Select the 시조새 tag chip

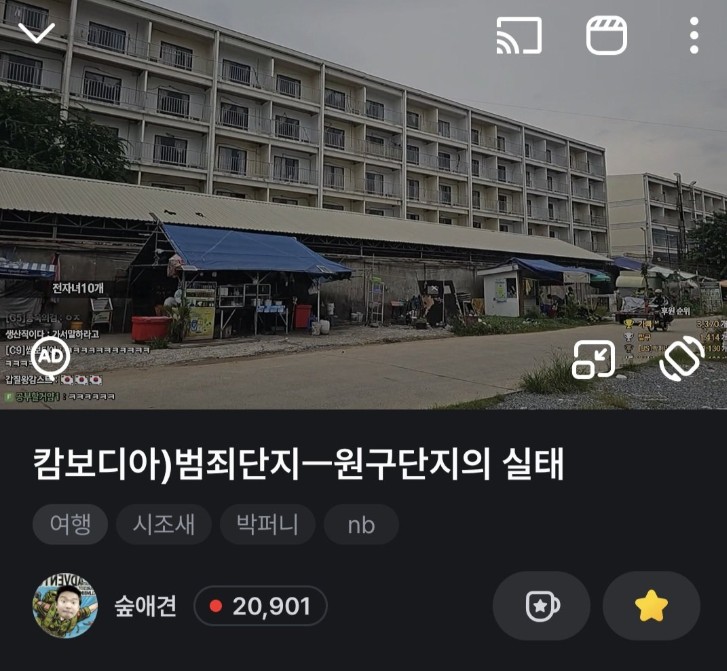click(x=163, y=524)
